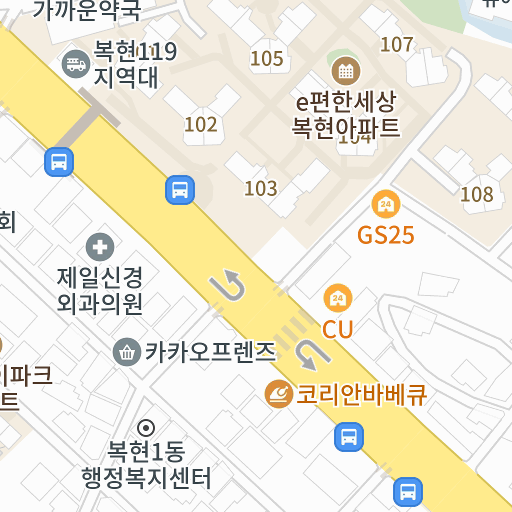
Task: Tap the 코리안바베큐 restaurant marker
Action: (279, 394)
